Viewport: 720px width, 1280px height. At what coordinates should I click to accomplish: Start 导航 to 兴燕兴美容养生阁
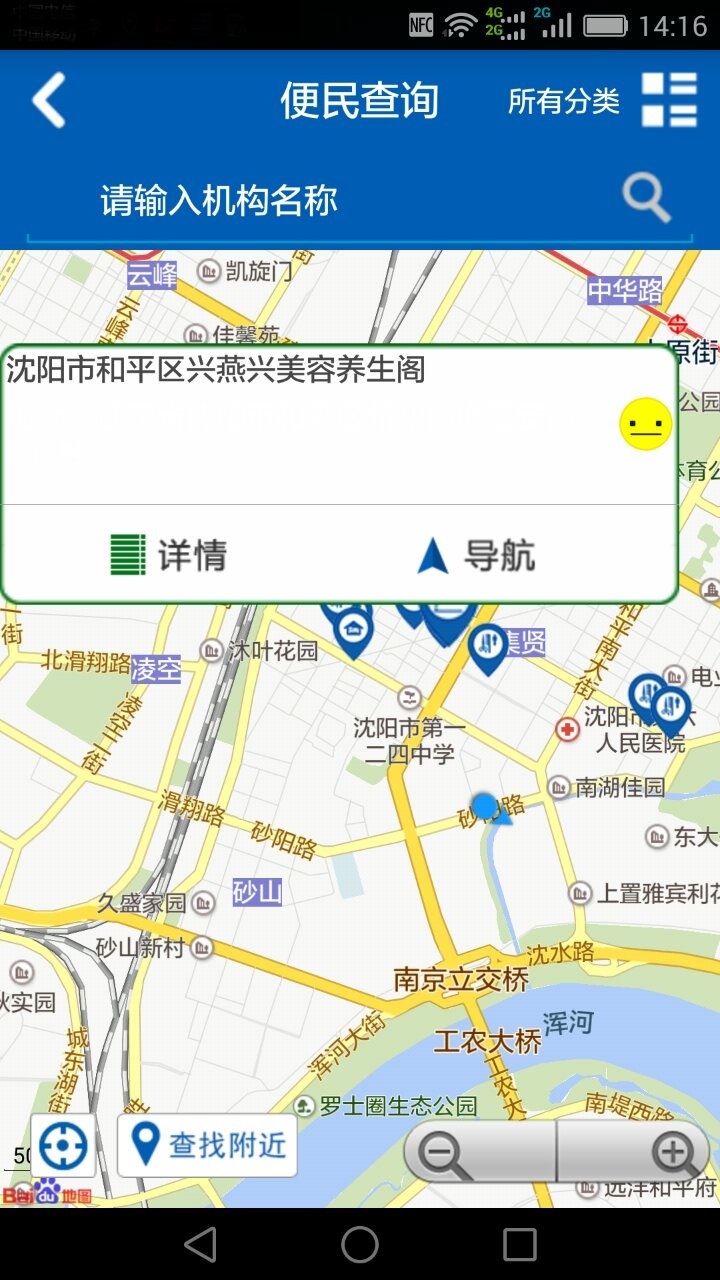point(477,555)
